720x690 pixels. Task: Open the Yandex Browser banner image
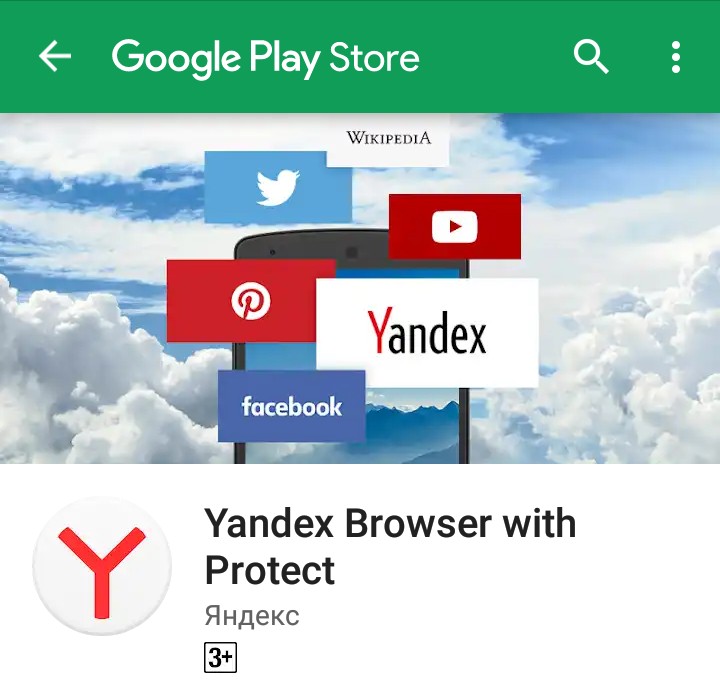[x=360, y=288]
